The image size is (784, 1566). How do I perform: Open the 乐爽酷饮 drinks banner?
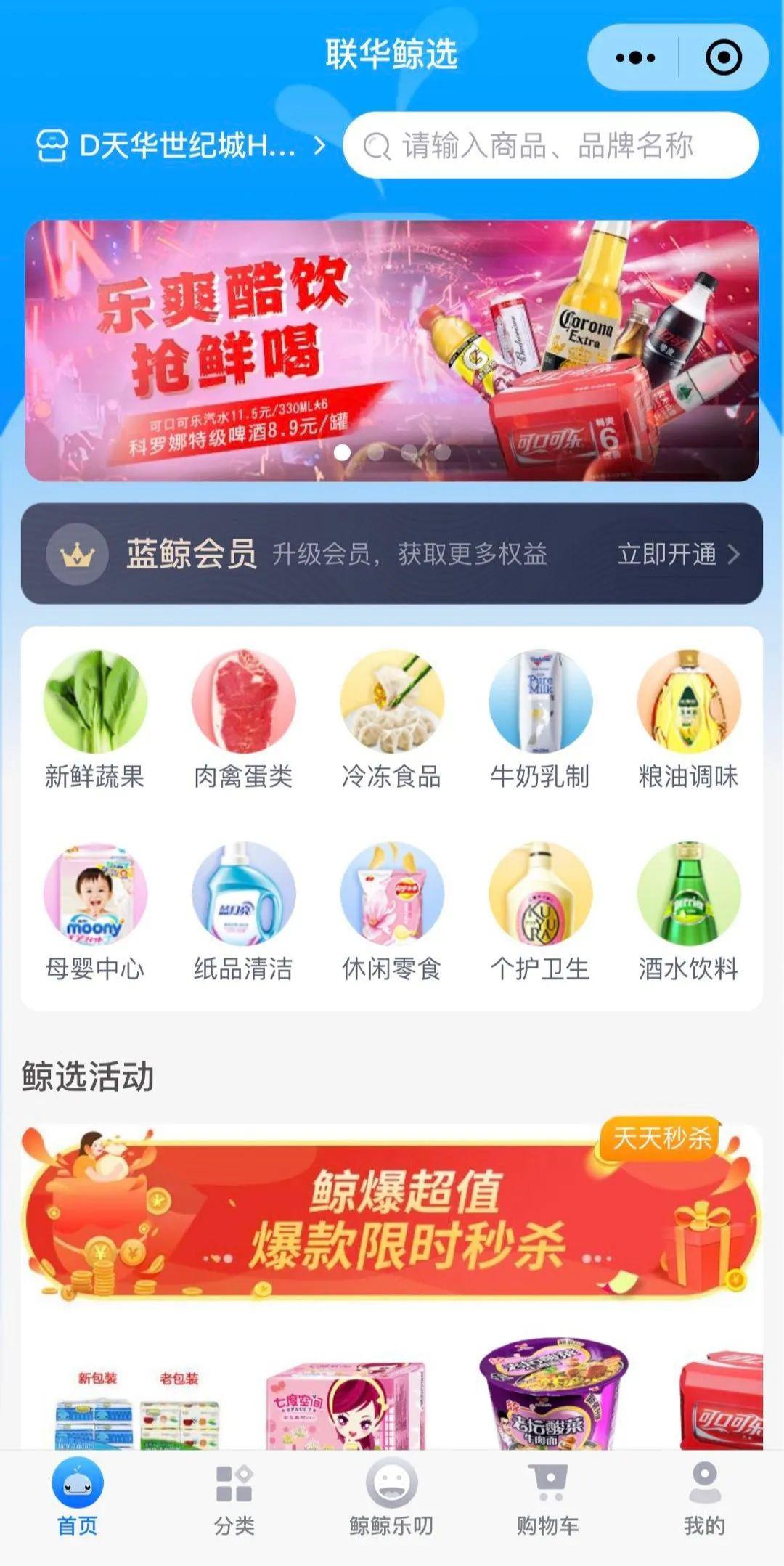(392, 350)
